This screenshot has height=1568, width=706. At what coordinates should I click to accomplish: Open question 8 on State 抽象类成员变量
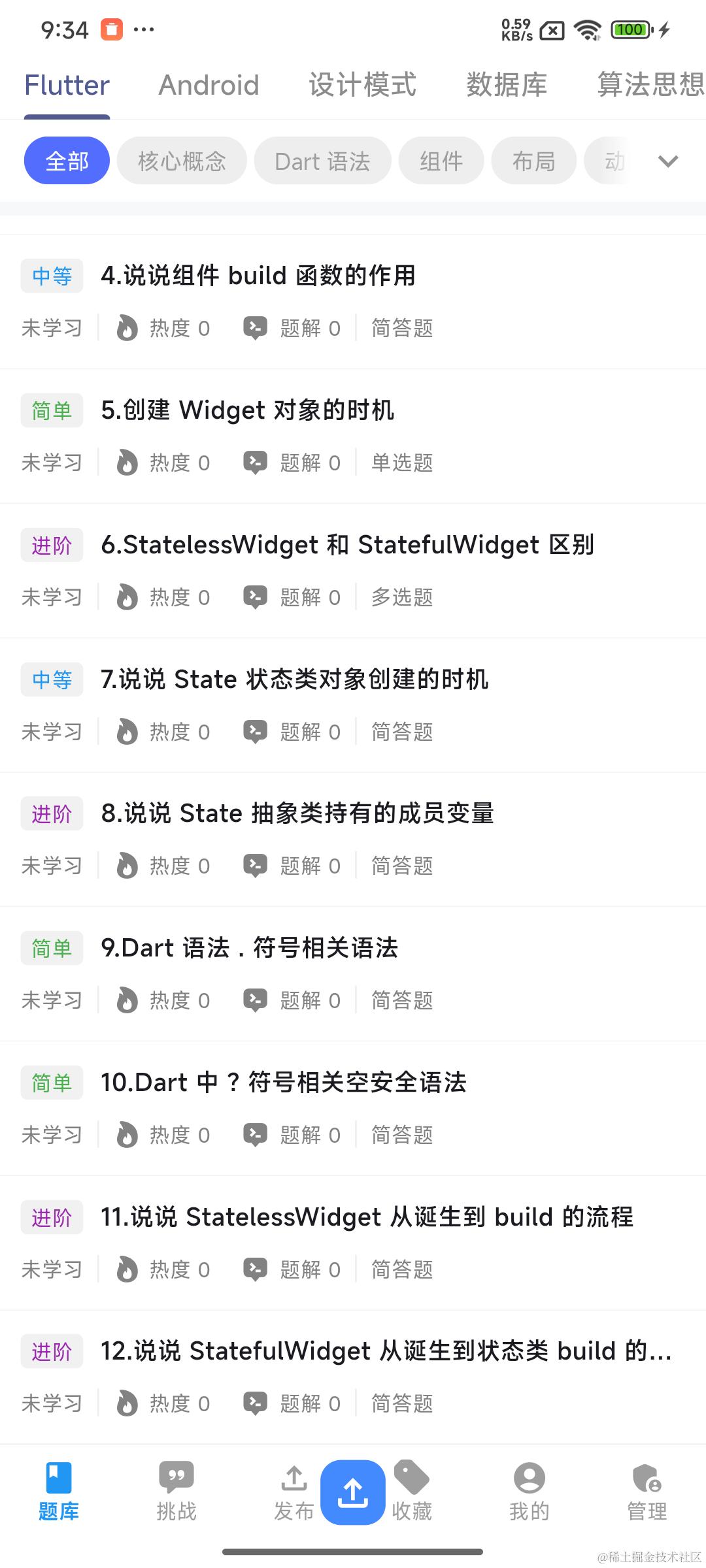coord(297,813)
